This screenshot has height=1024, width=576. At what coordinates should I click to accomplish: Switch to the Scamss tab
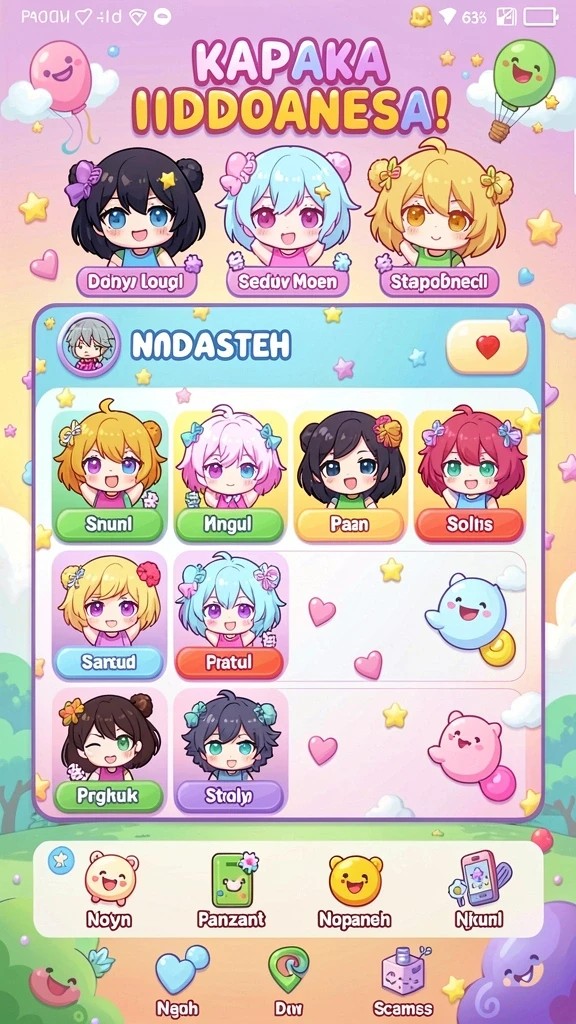403,982
